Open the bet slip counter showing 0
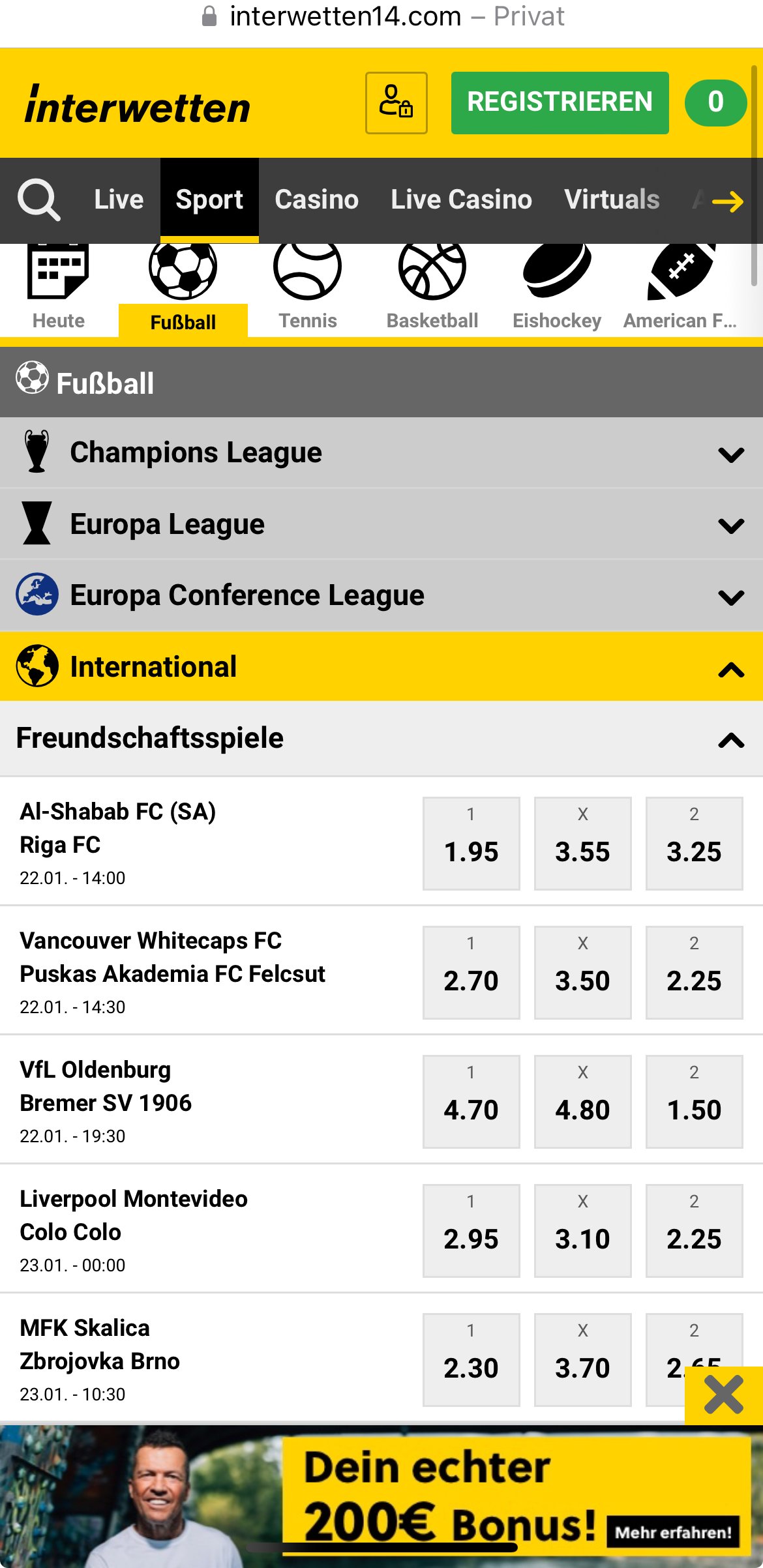Screen dimensions: 763x1568 [x=715, y=103]
